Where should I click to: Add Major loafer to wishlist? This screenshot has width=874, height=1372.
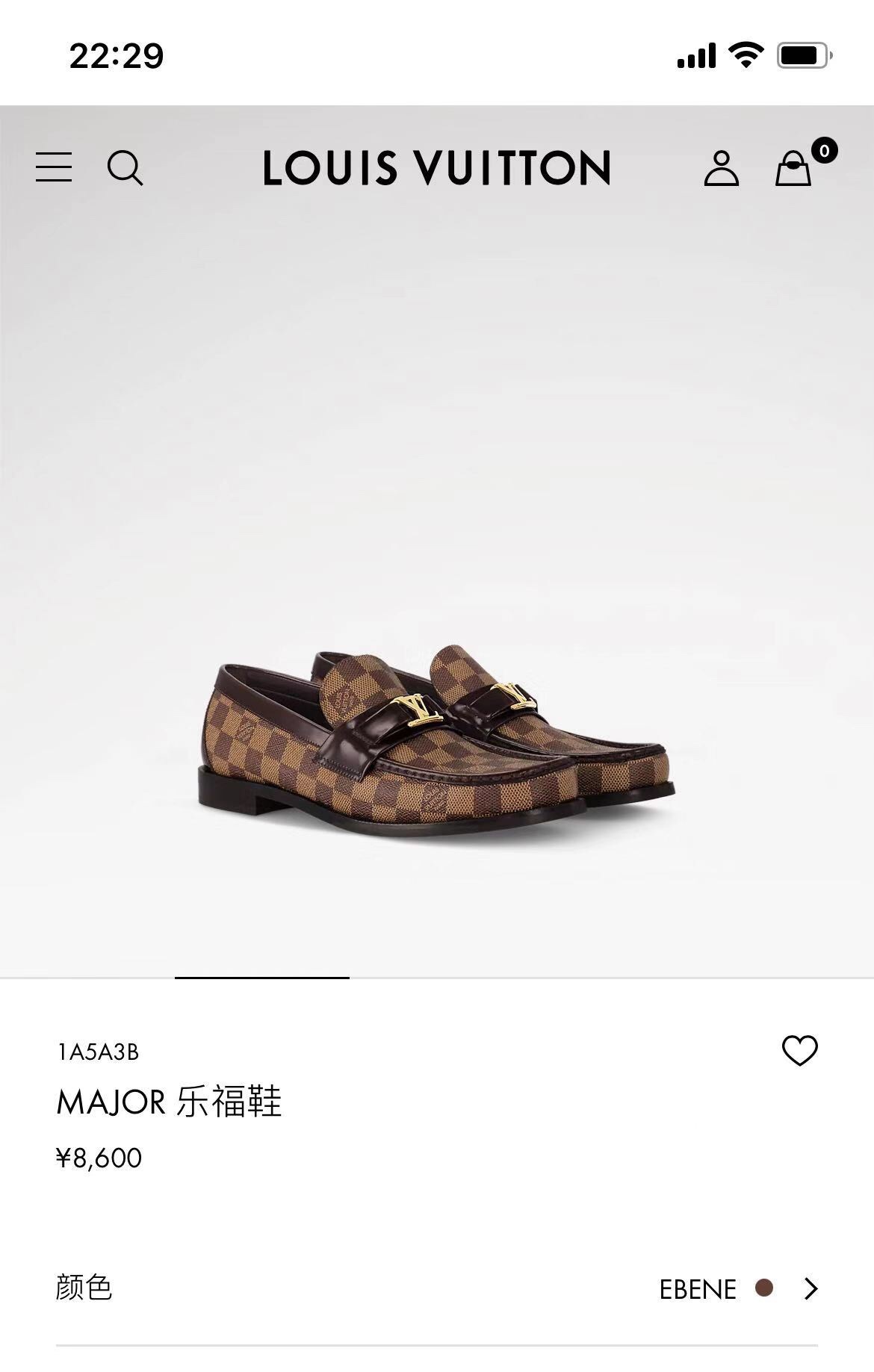[799, 1051]
